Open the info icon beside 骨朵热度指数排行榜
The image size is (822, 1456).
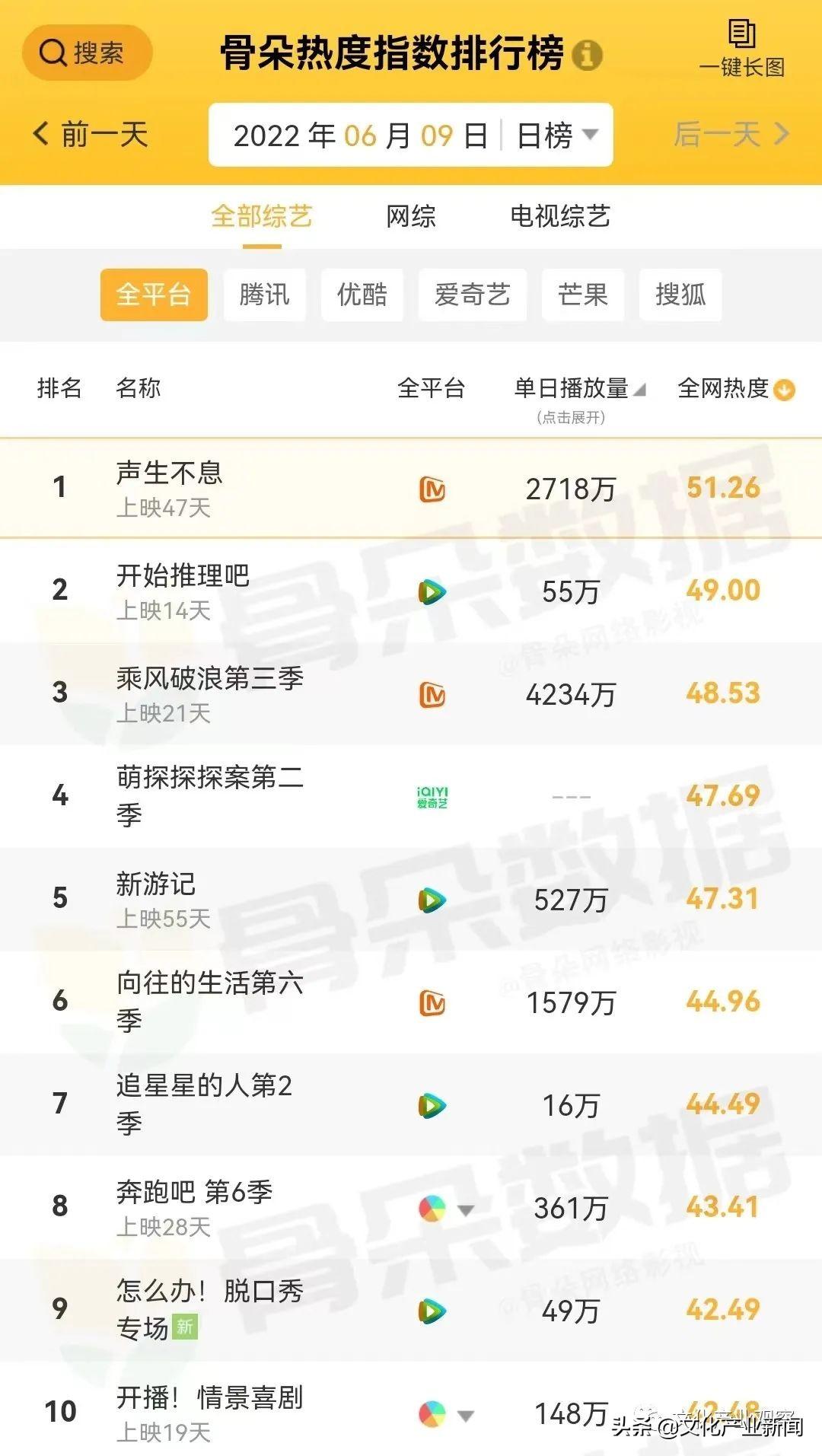(x=587, y=55)
